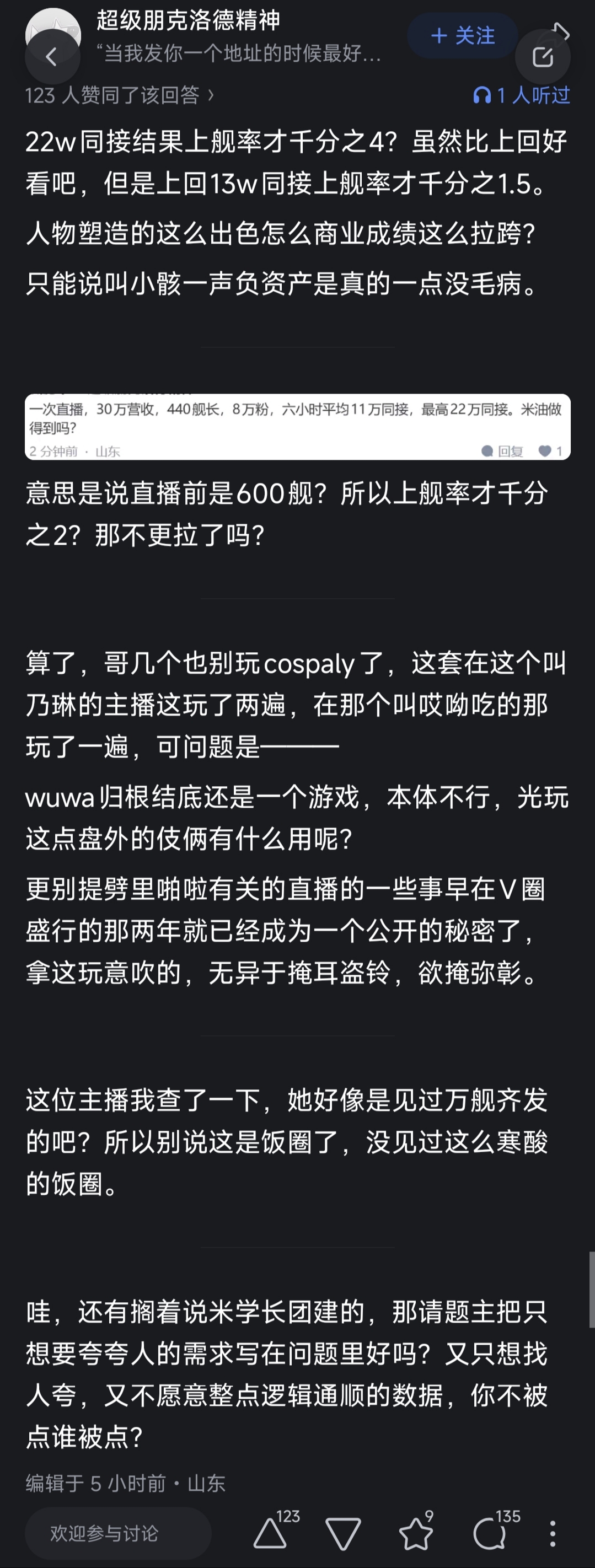Tap 1 人听过 to listen to the answer
Viewport: 595px width, 1568px height.
click(x=521, y=95)
